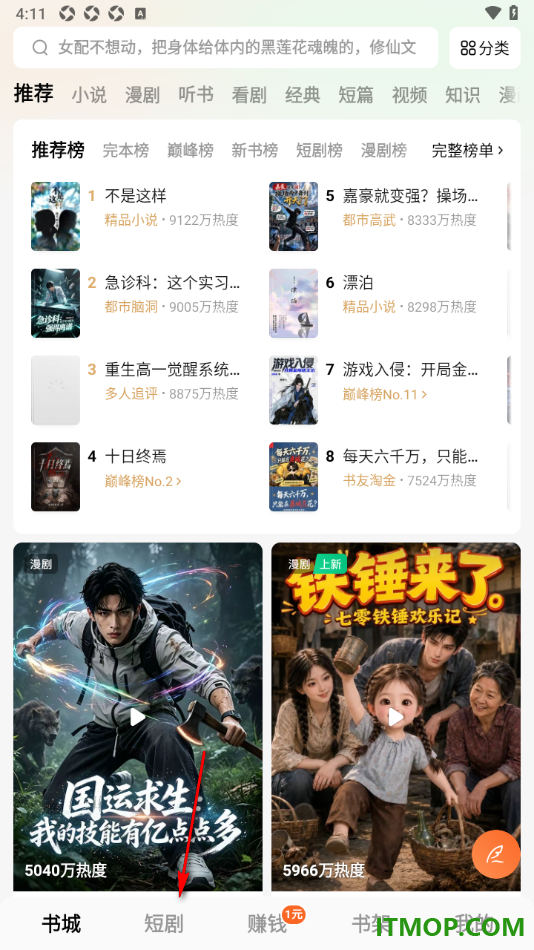This screenshot has width=534, height=950.
Task: Switch to the 听书 top tab
Action: (x=196, y=95)
